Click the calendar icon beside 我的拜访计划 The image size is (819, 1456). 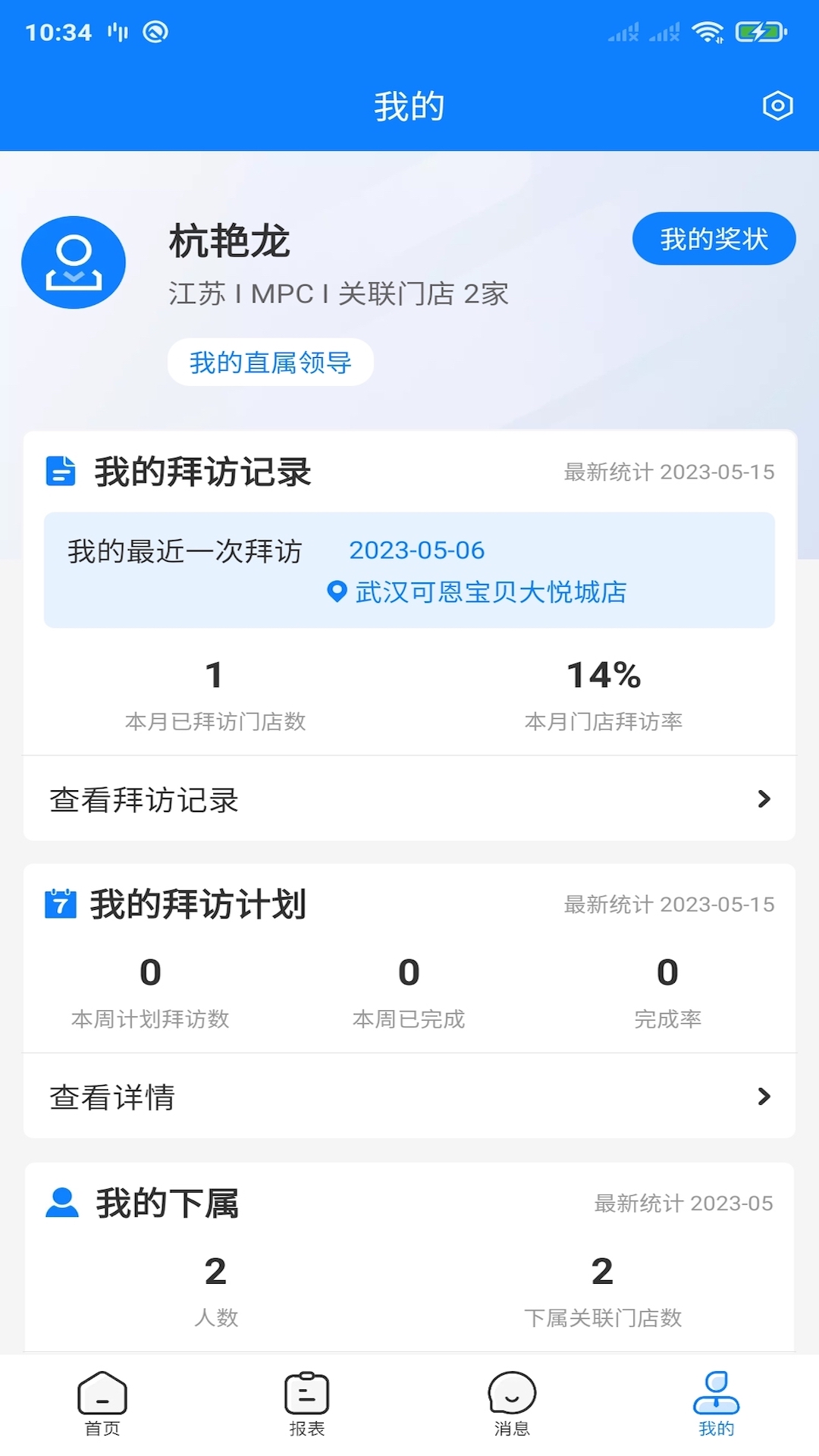(59, 903)
